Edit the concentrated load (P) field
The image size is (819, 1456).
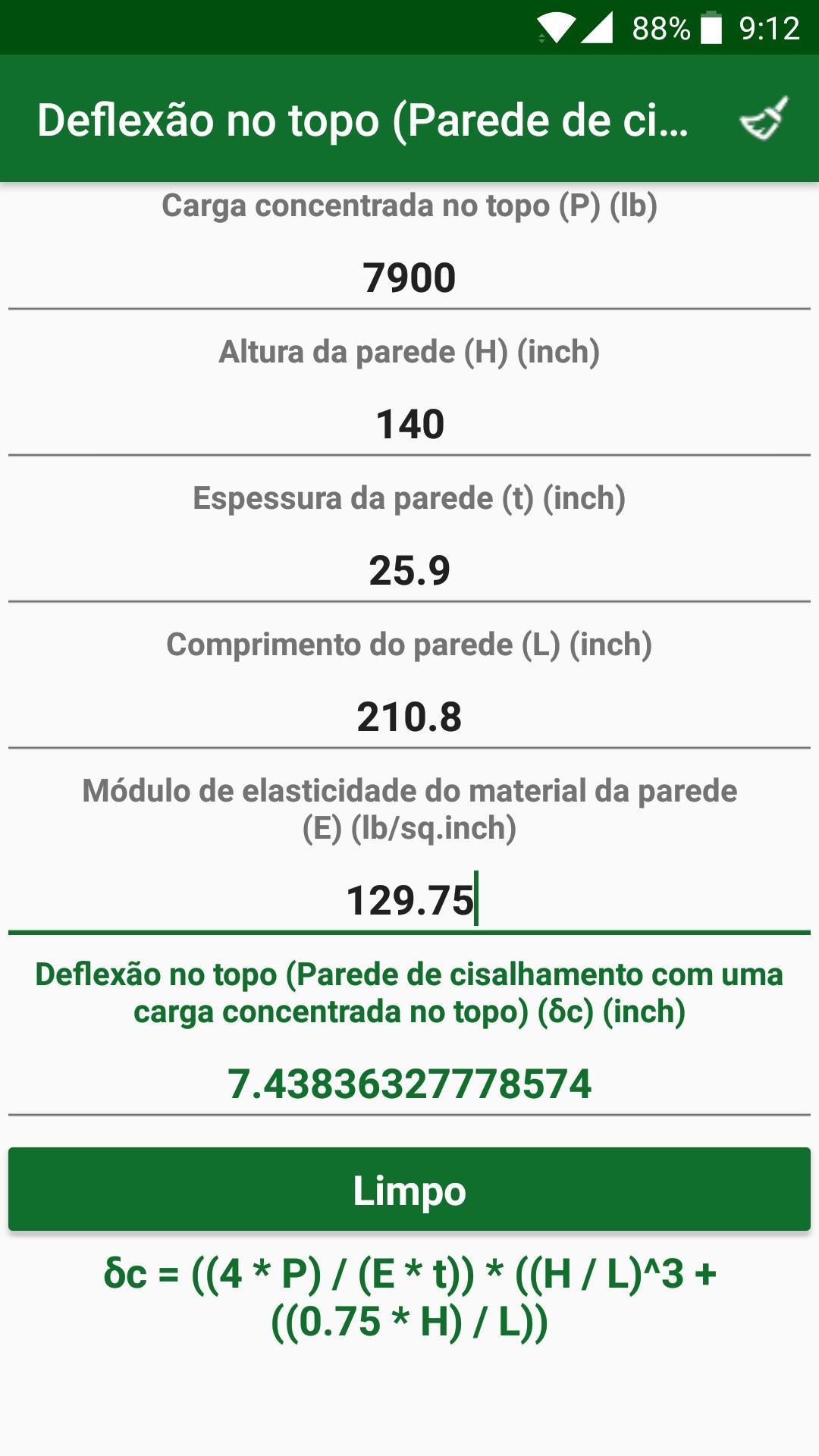(409, 278)
